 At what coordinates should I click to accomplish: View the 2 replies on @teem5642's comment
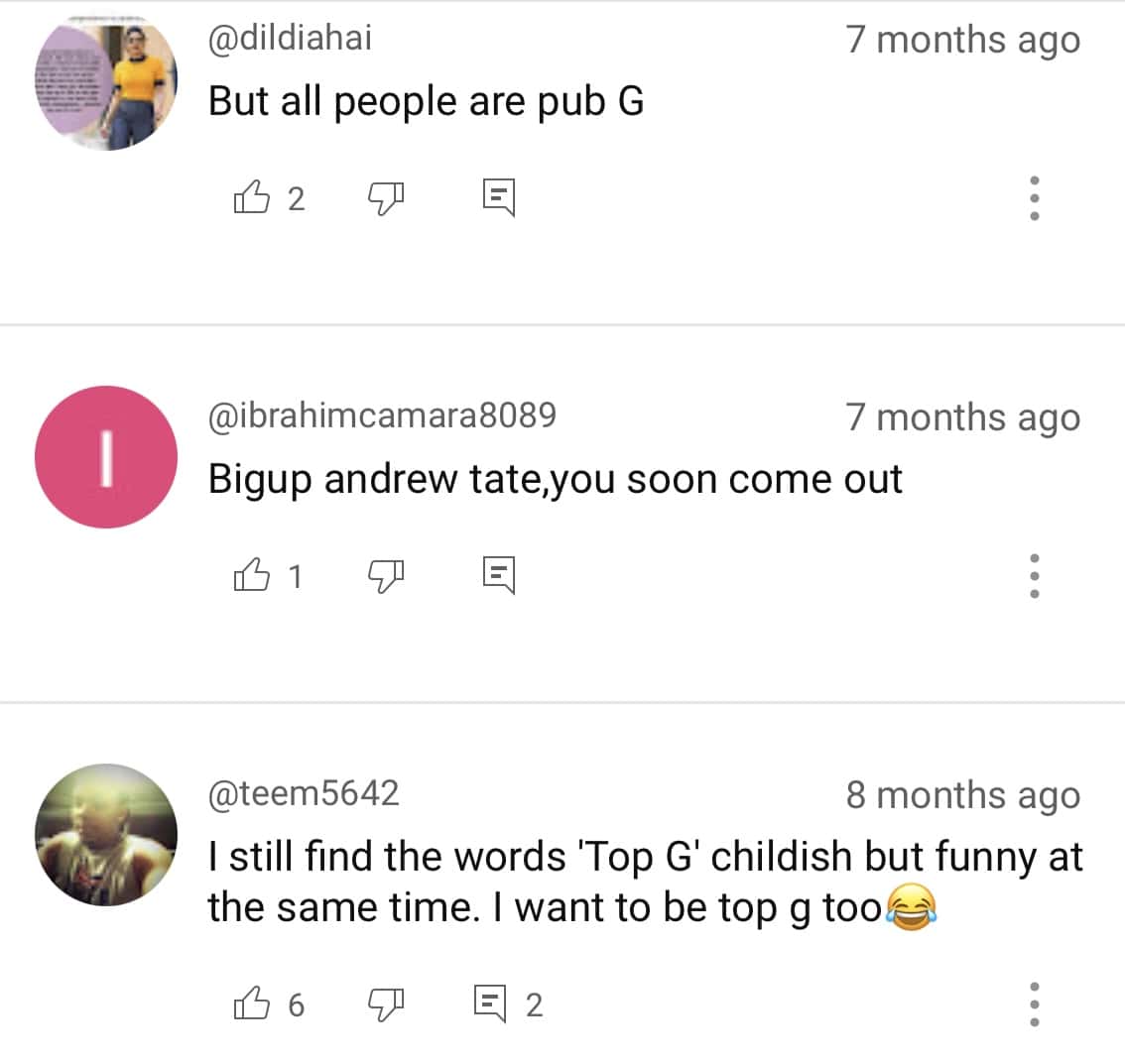pyautogui.click(x=508, y=1005)
